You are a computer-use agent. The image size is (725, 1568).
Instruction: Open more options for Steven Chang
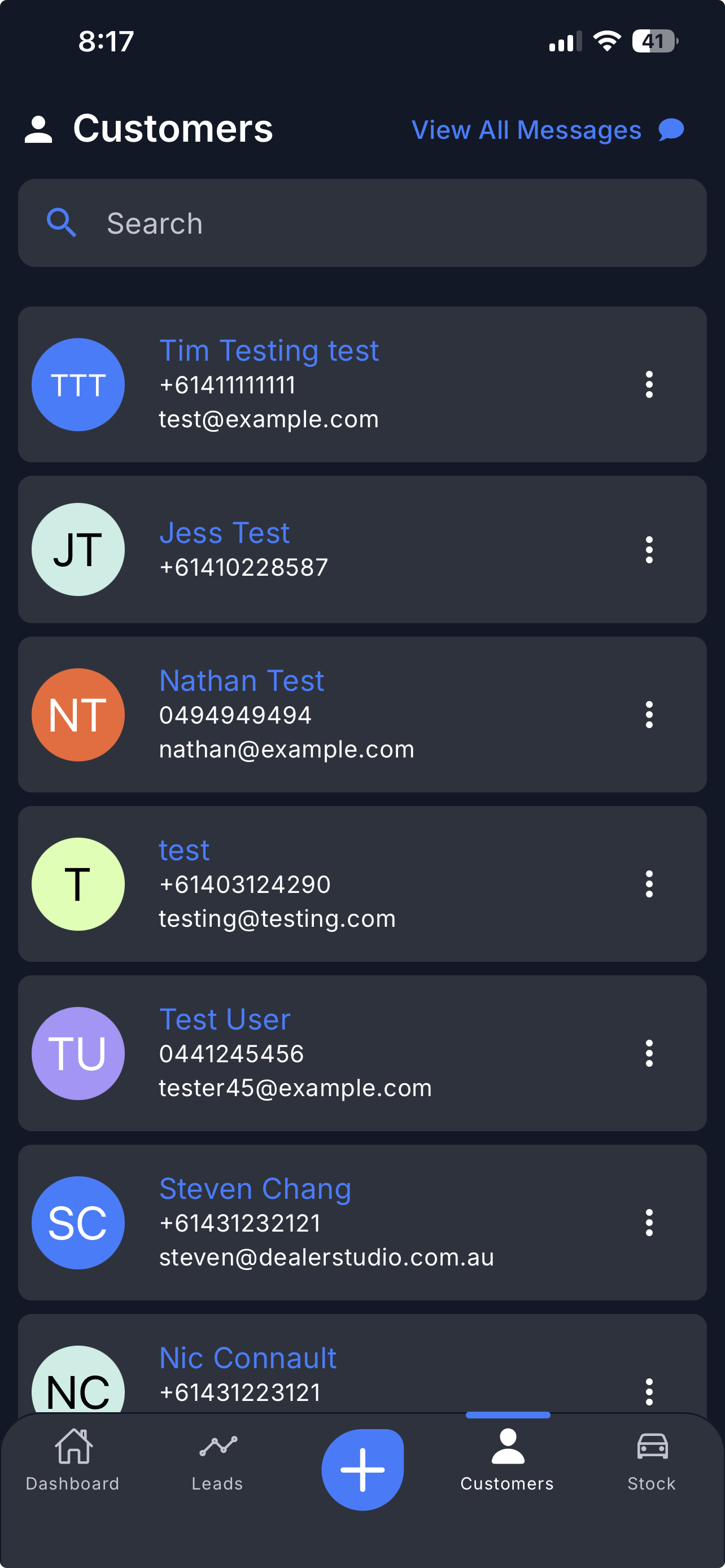pyautogui.click(x=649, y=1222)
